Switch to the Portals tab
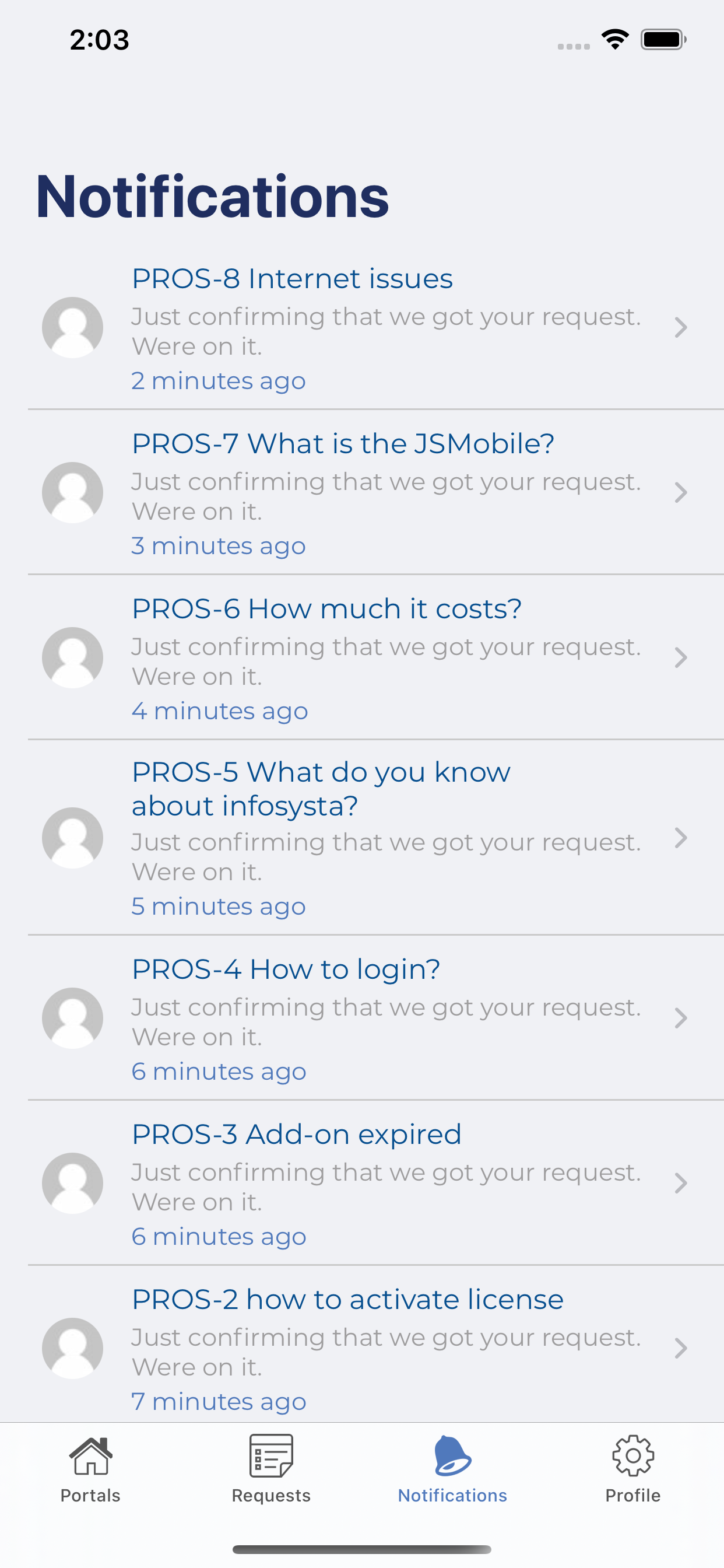Screen dimensions: 724x1568 click(x=91, y=1469)
